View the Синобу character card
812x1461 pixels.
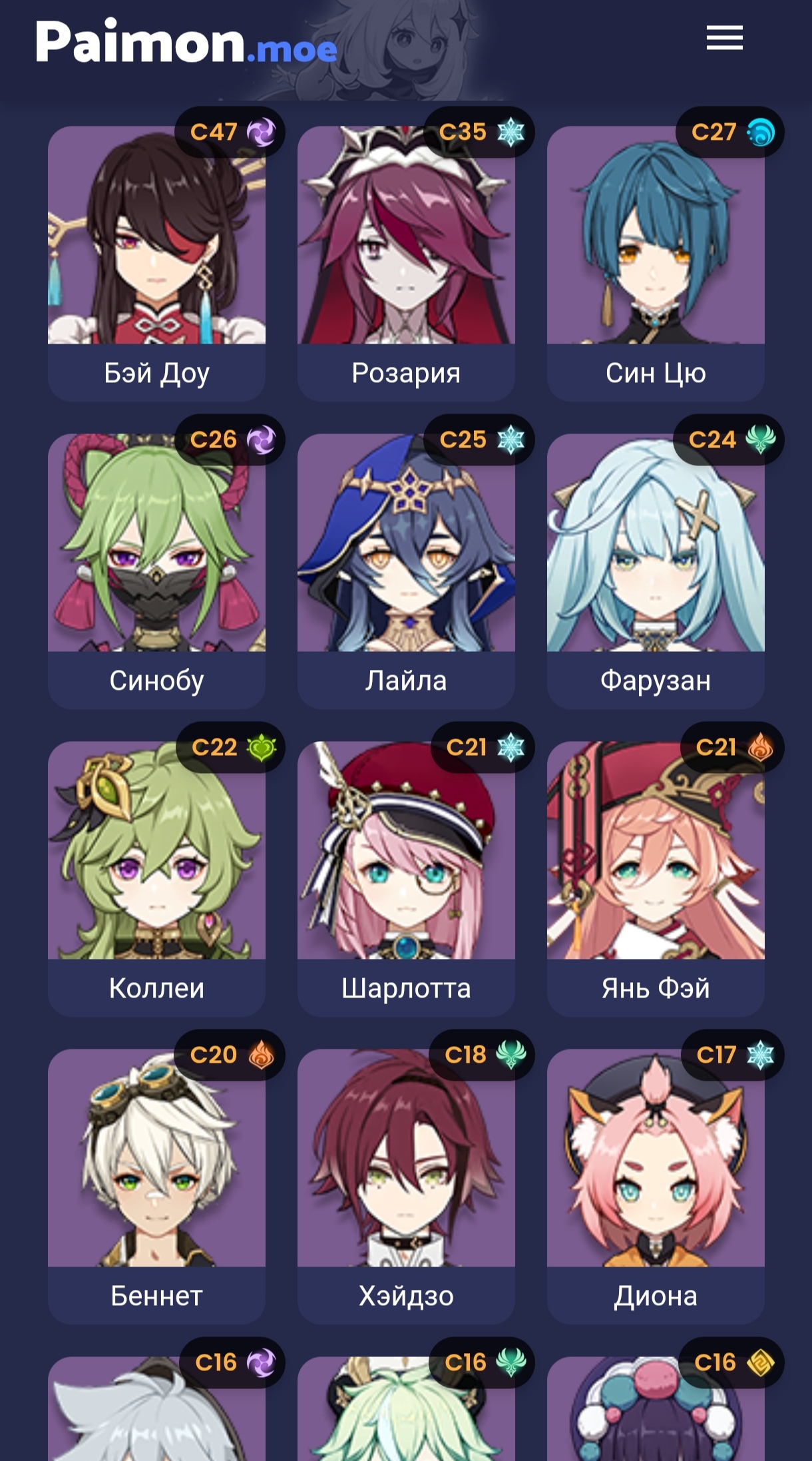pos(156,571)
